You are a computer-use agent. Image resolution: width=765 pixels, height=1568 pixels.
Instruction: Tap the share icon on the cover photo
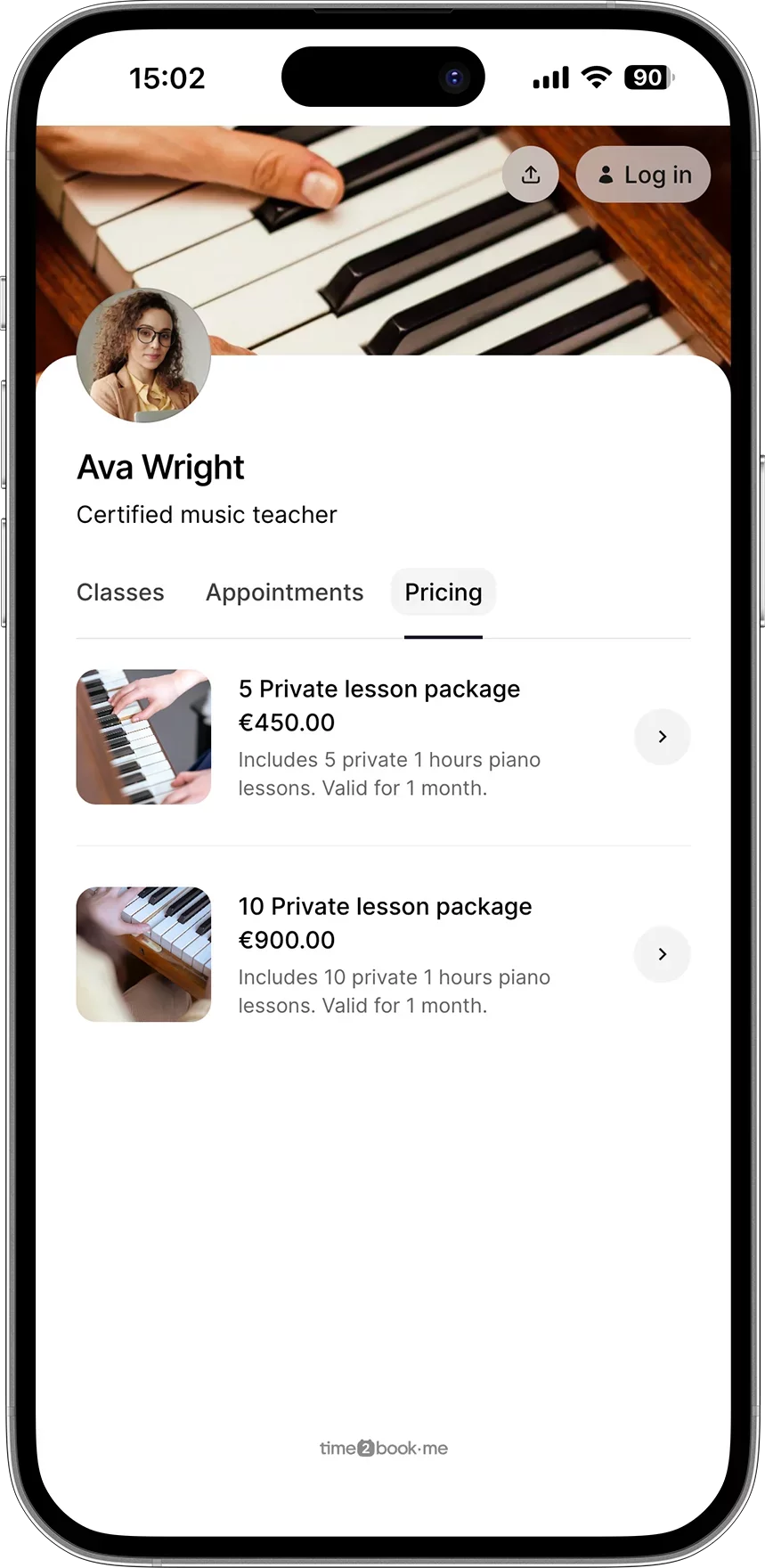click(530, 174)
